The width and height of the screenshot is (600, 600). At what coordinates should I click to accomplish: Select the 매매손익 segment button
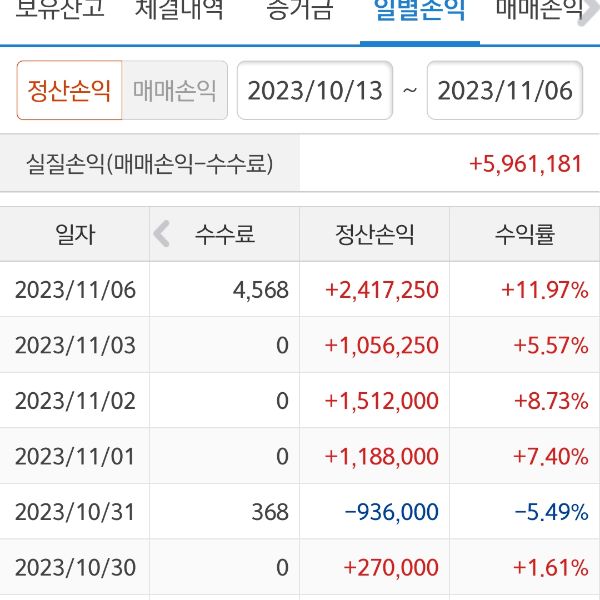click(x=175, y=91)
